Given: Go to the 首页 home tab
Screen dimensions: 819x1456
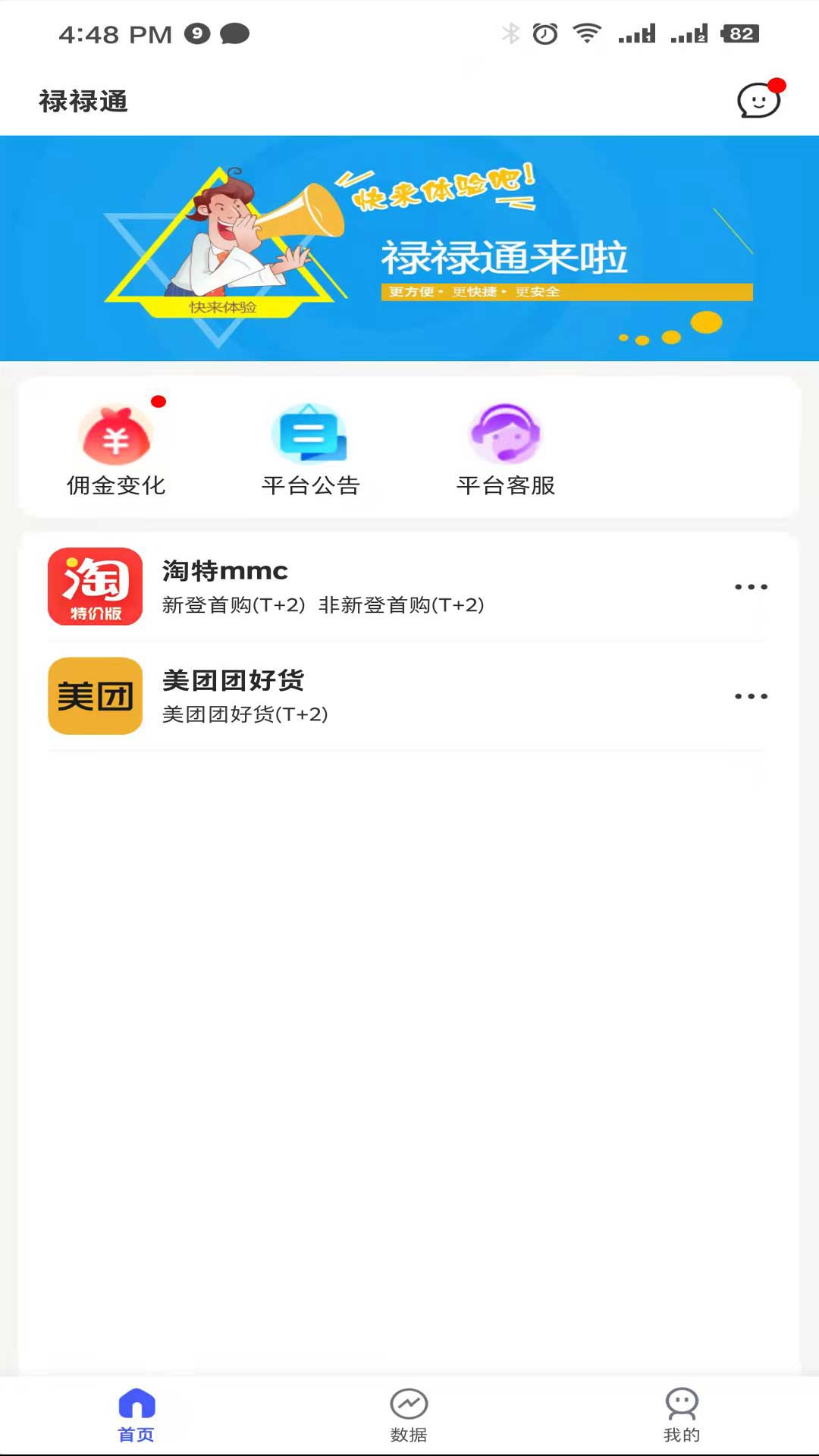Looking at the screenshot, I should tap(136, 1415).
